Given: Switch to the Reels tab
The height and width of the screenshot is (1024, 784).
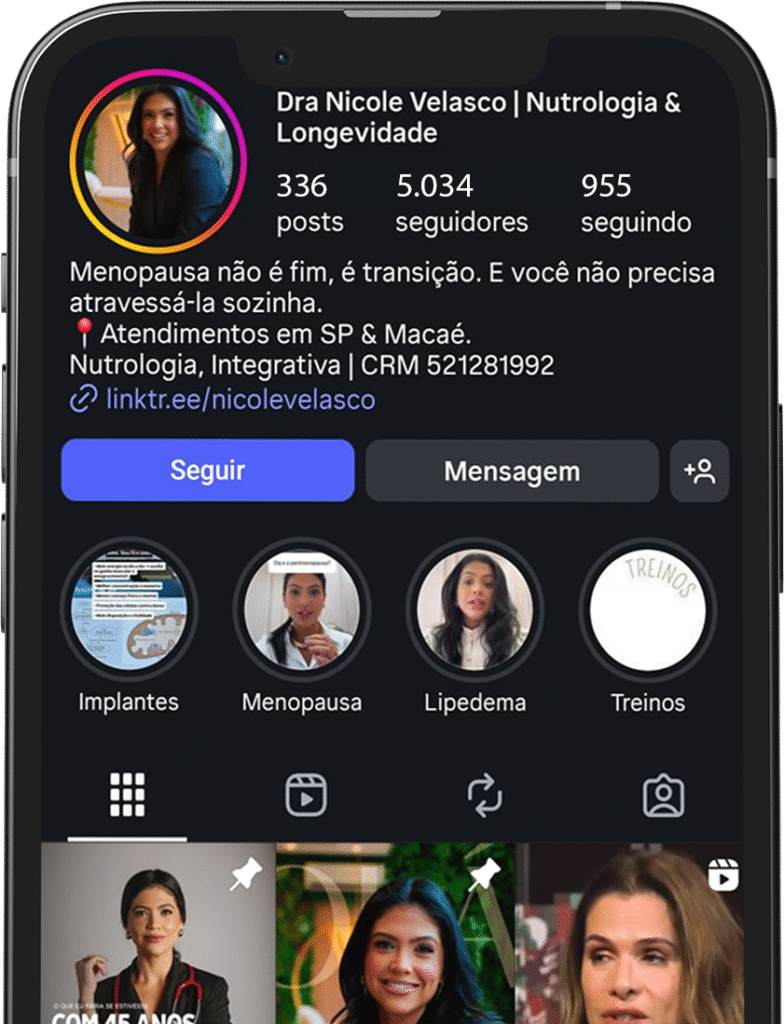Looking at the screenshot, I should 306,796.
